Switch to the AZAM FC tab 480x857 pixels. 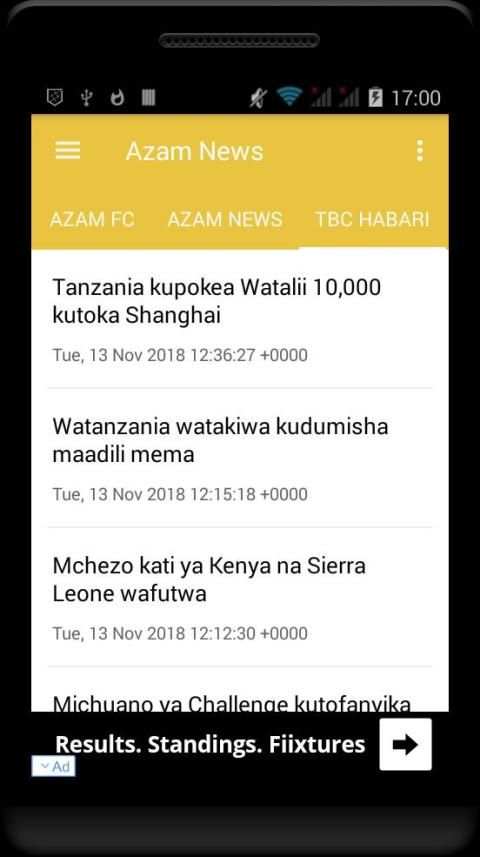tap(92, 220)
